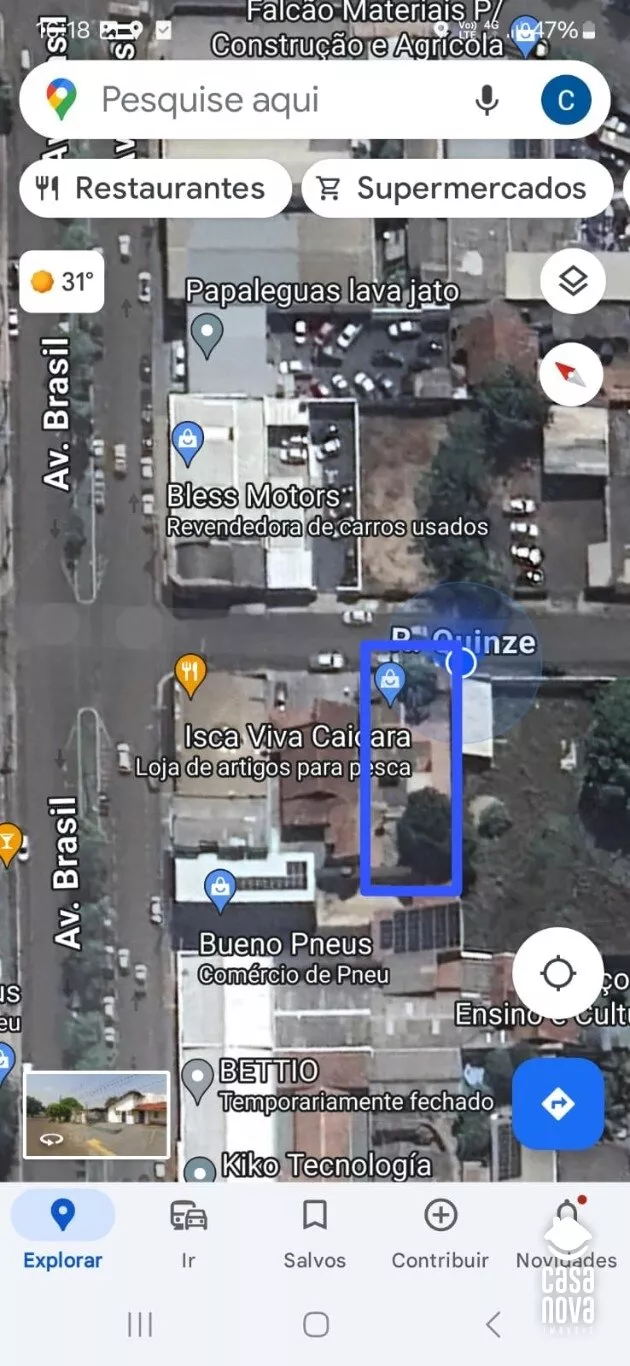Open the account profile avatar
This screenshot has height=1366, width=630.
coord(566,100)
